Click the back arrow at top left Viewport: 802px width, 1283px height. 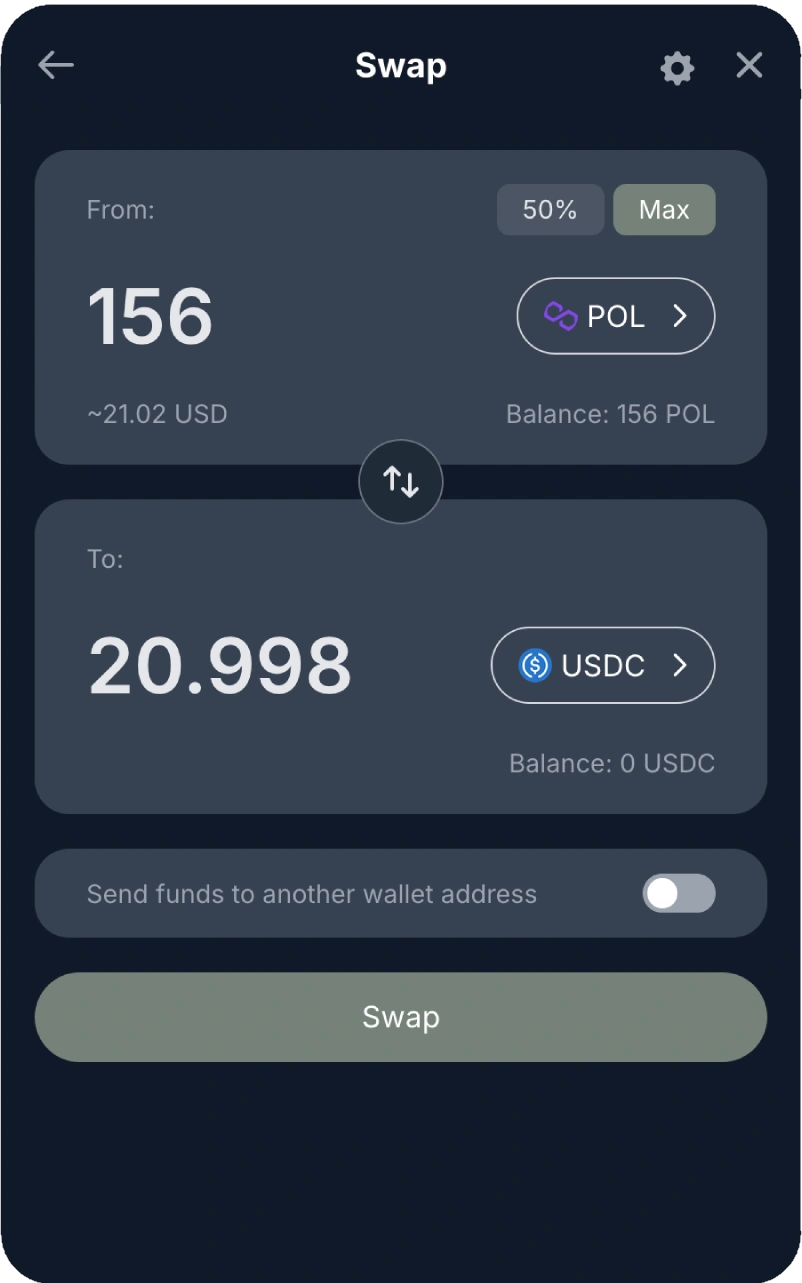[x=56, y=64]
